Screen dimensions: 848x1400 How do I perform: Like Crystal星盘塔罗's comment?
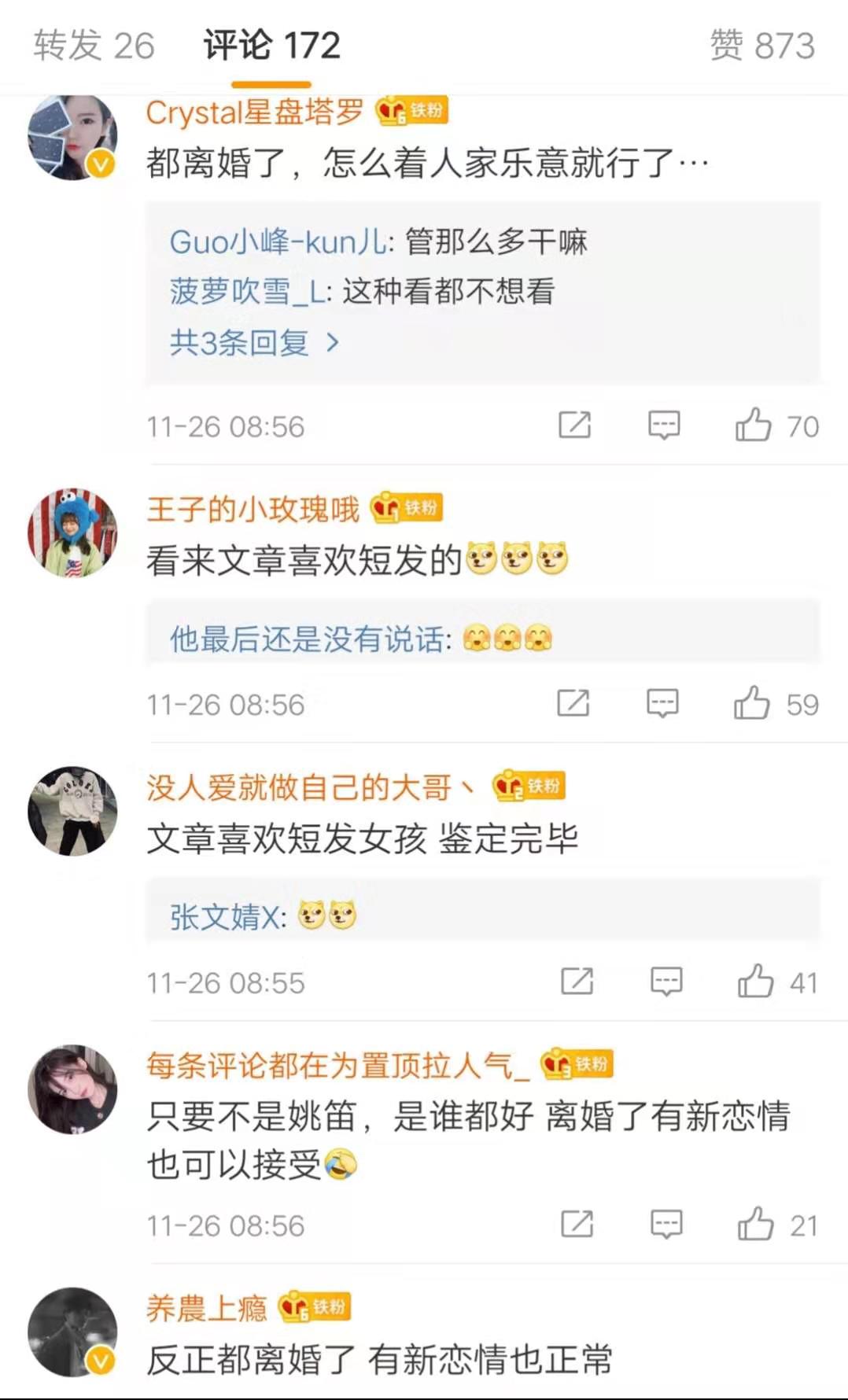point(754,426)
